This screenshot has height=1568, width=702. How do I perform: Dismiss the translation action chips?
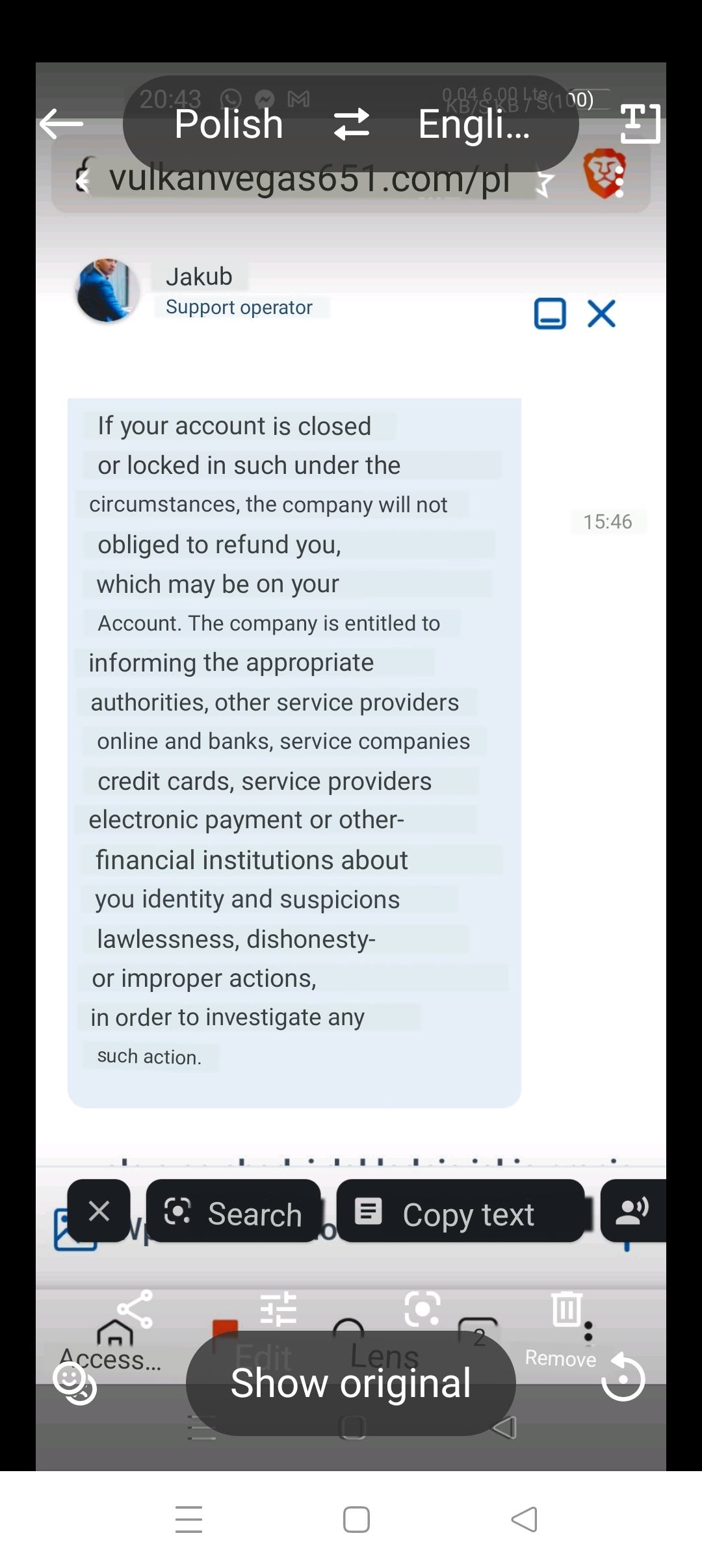pyautogui.click(x=99, y=1211)
